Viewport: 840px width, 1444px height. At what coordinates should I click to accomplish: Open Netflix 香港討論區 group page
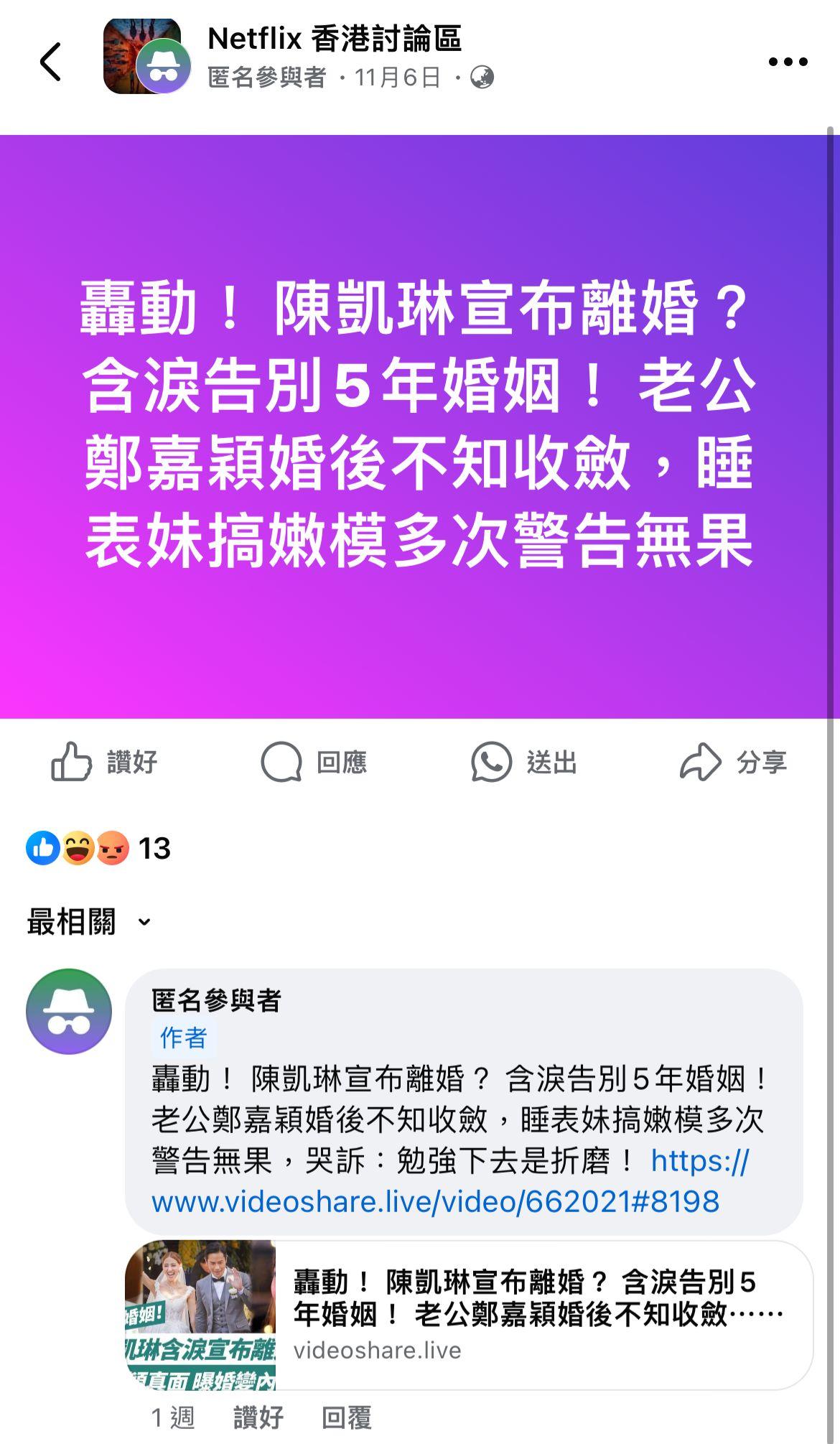tap(334, 39)
